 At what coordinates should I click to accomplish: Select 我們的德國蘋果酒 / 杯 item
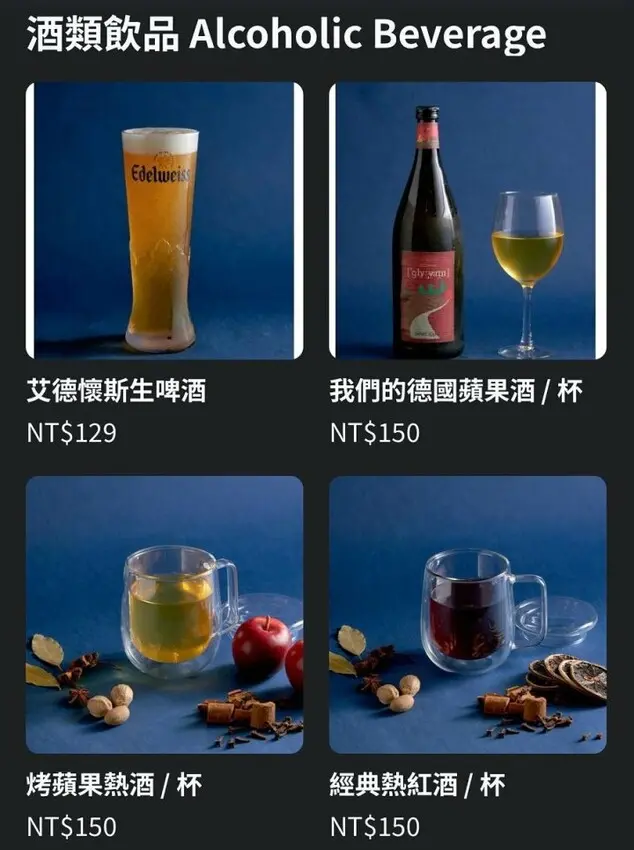467,221
